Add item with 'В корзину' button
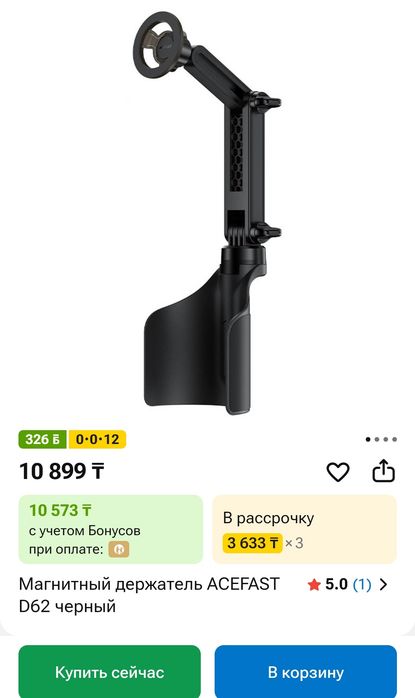Viewport: 415px width, 698px height. coord(305,671)
